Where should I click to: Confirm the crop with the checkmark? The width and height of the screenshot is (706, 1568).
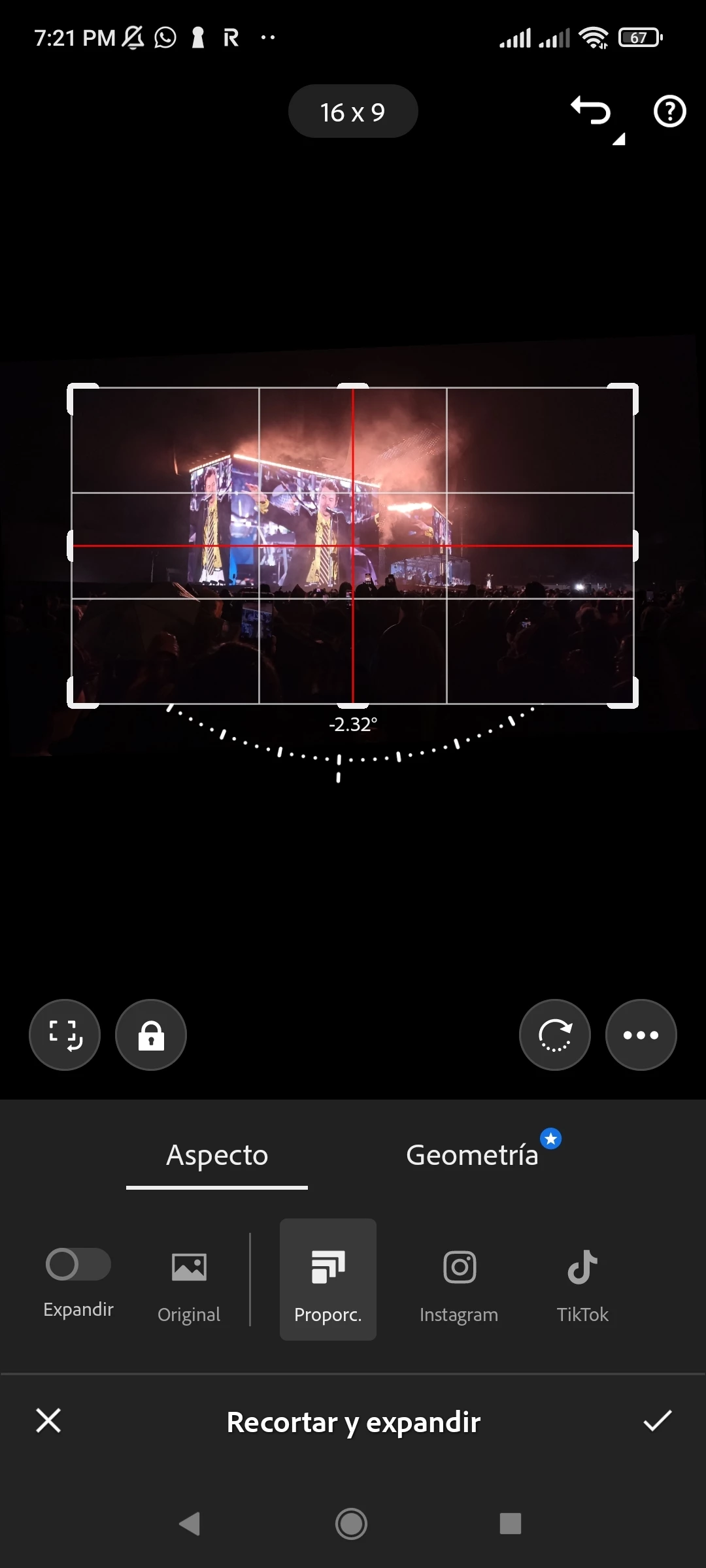coord(658,1420)
